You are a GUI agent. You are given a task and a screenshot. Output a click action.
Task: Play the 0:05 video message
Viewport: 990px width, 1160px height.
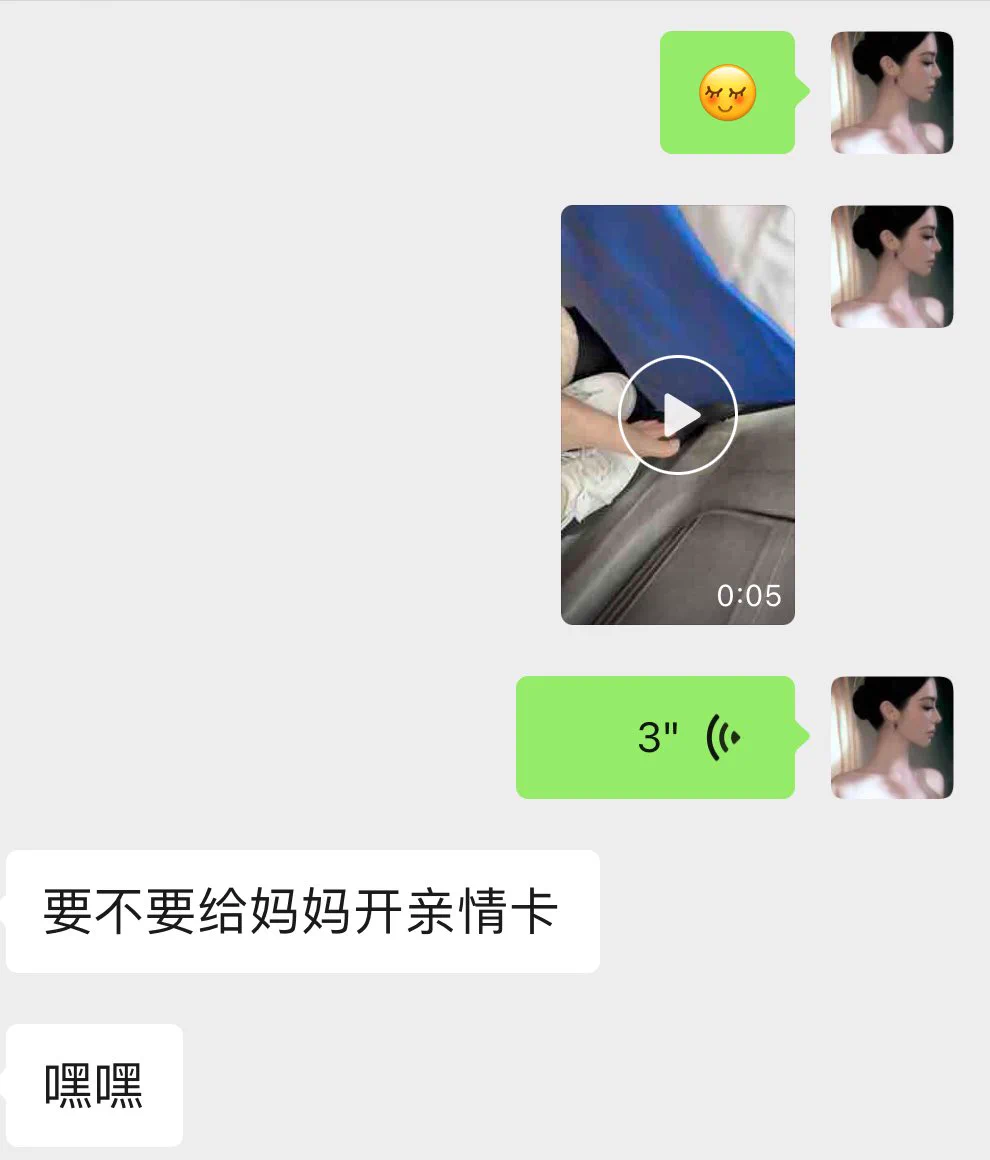coord(677,414)
